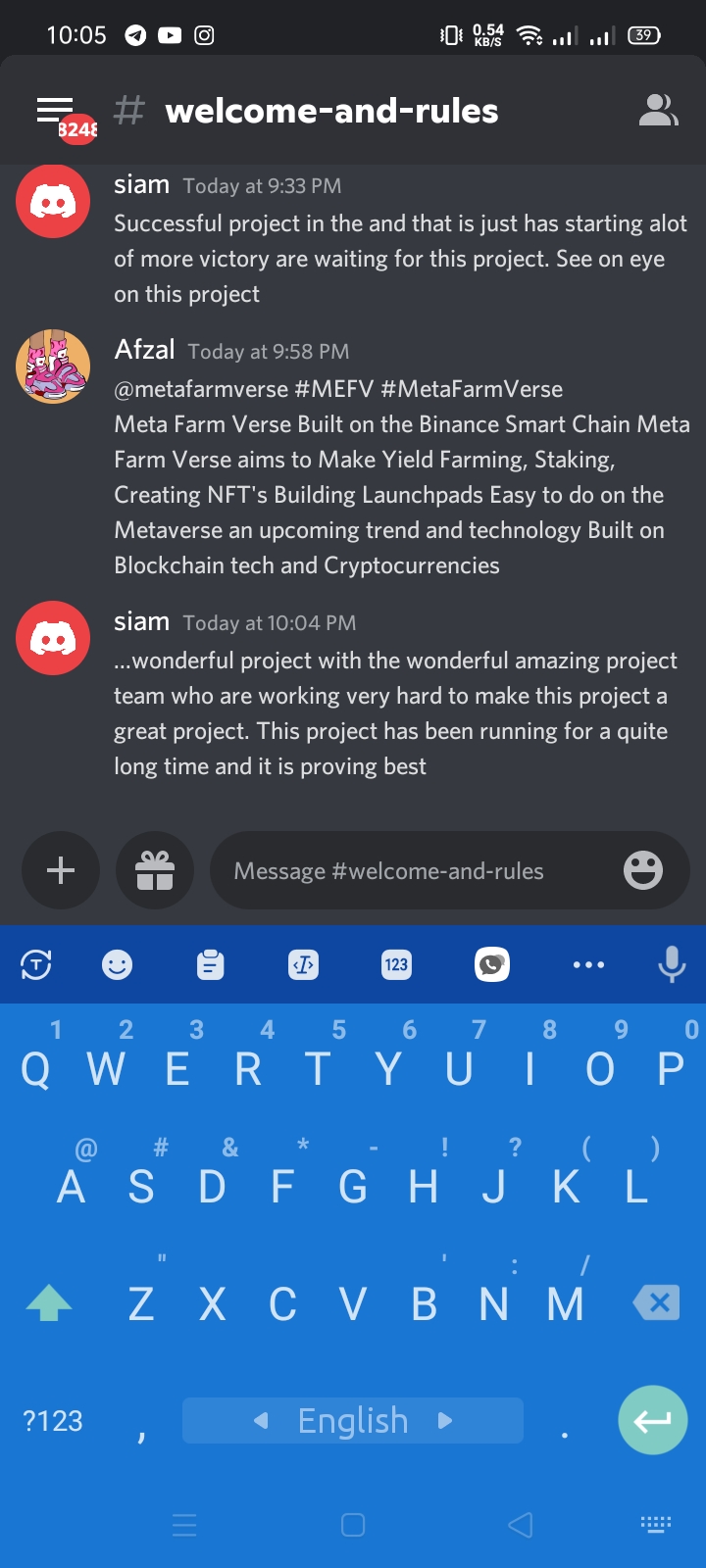Screen dimensions: 706x1568
Task: Tap the shift arrow key
Action: [x=49, y=1302]
